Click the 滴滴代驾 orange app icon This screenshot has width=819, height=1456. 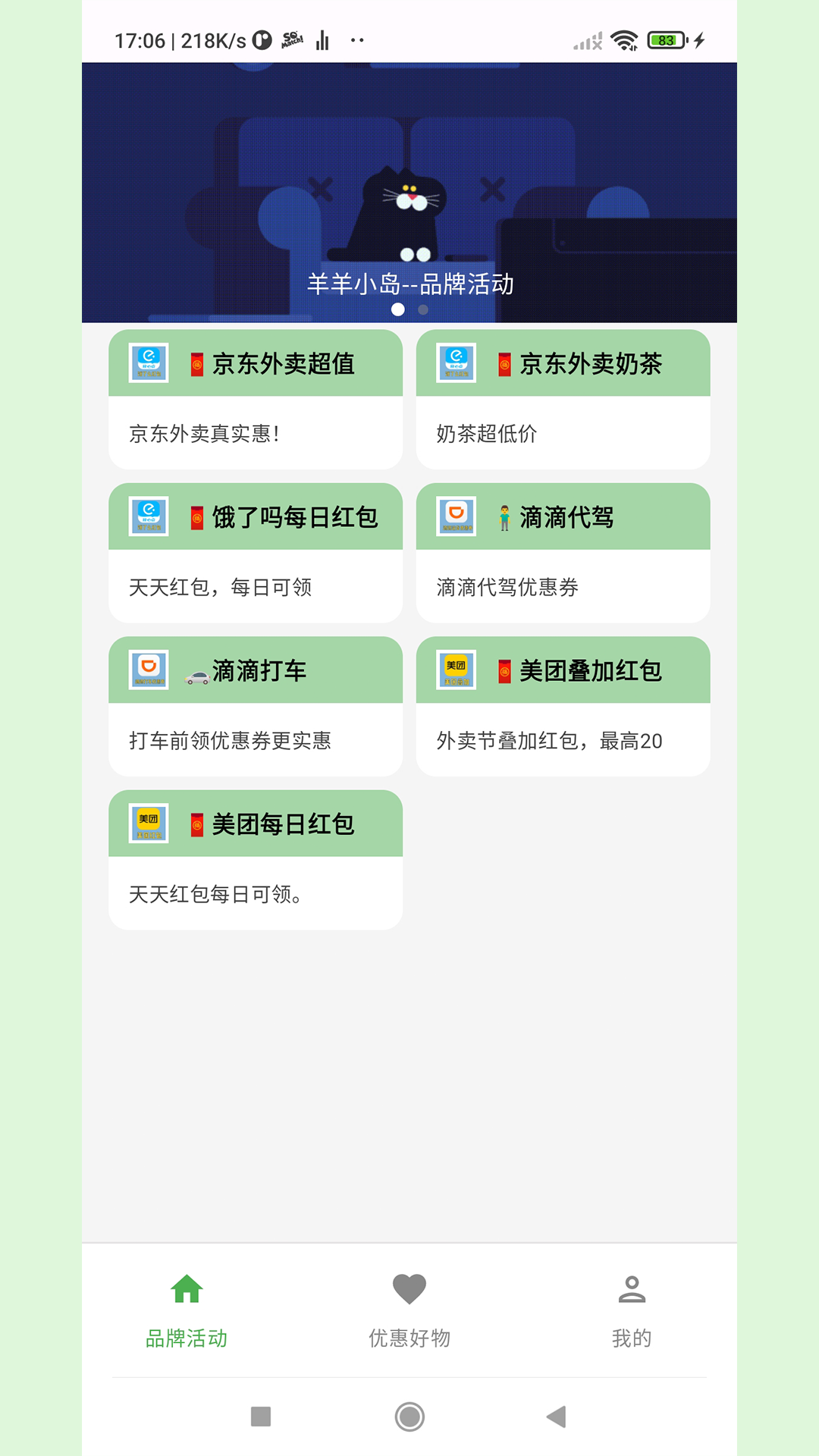[x=455, y=516]
